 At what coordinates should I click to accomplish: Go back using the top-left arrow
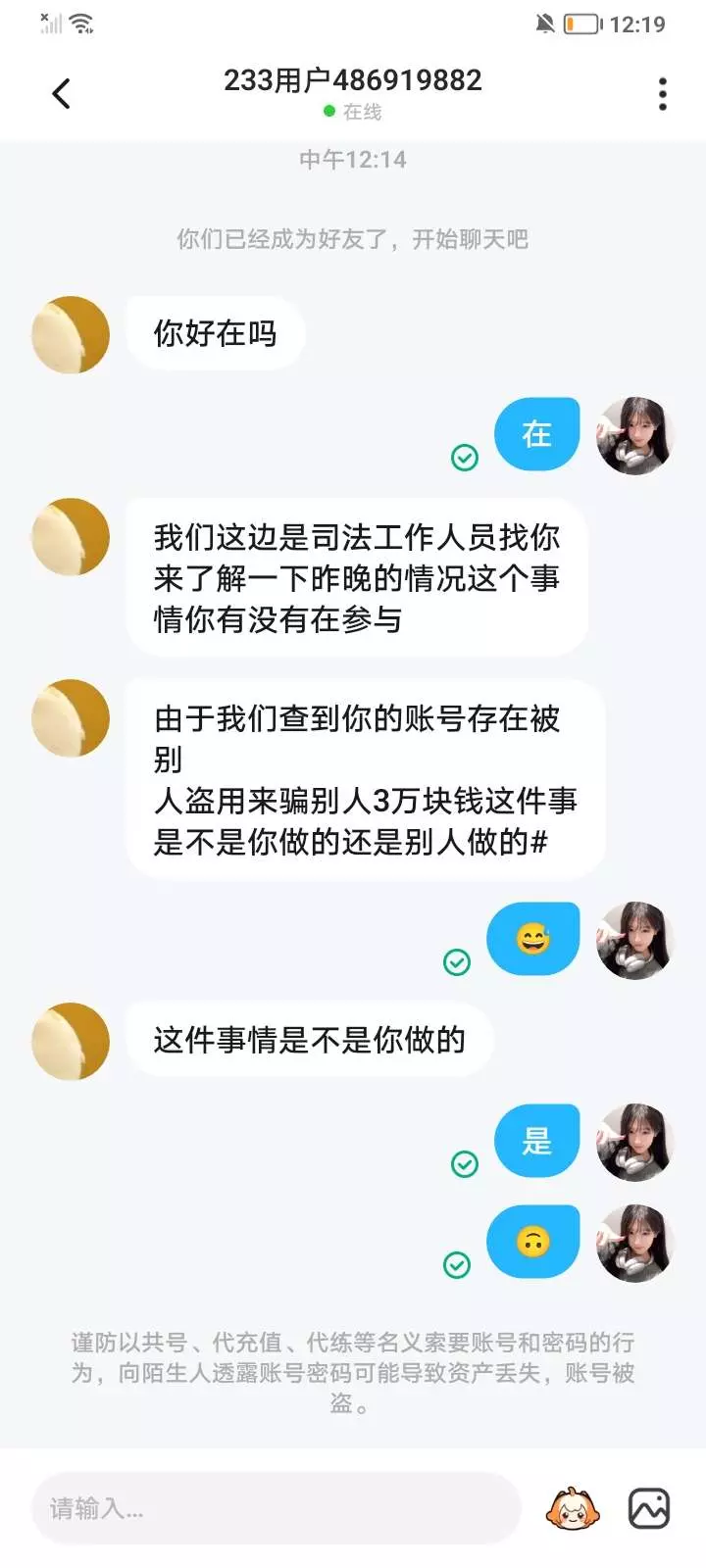[61, 94]
